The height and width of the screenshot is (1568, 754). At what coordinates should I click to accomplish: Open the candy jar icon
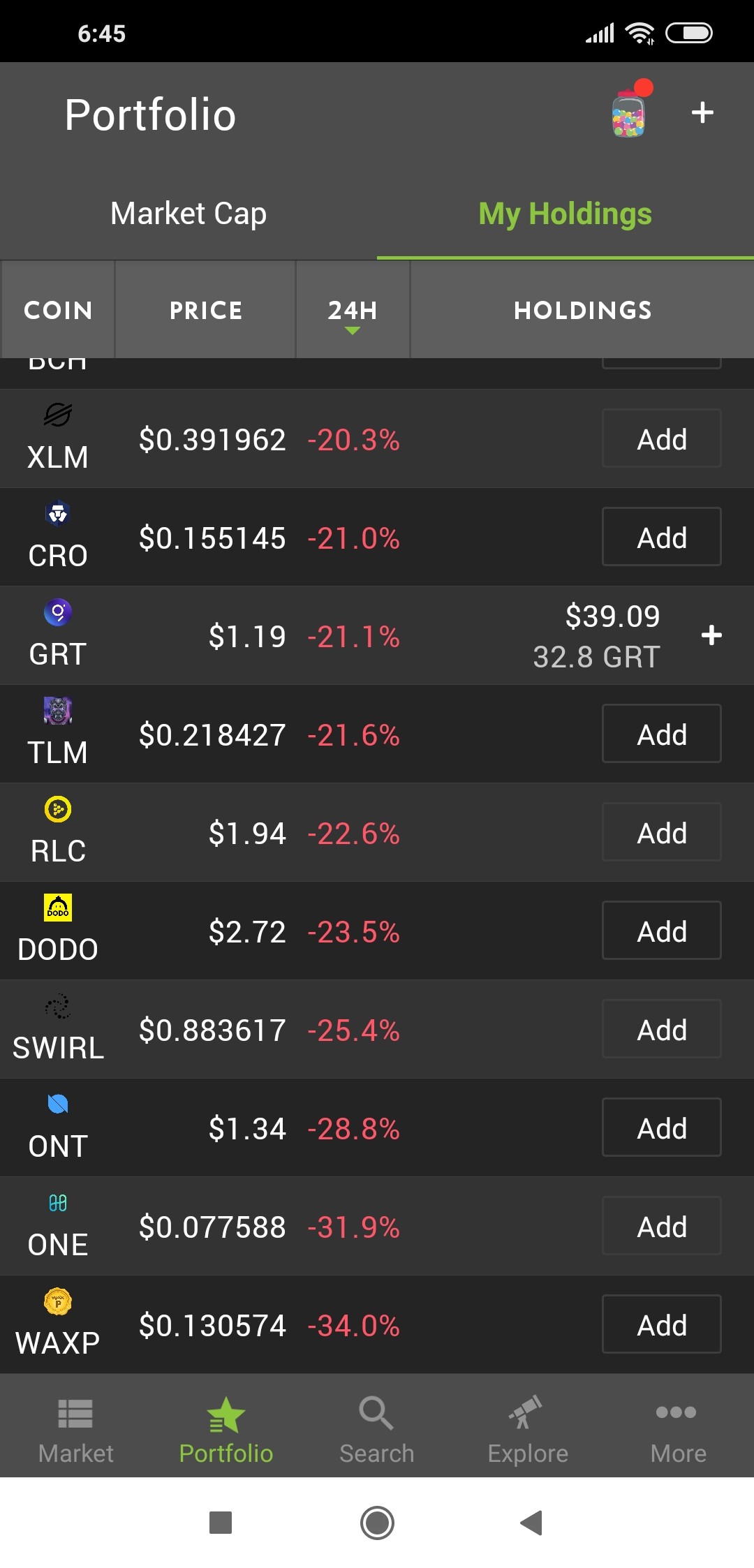point(630,110)
